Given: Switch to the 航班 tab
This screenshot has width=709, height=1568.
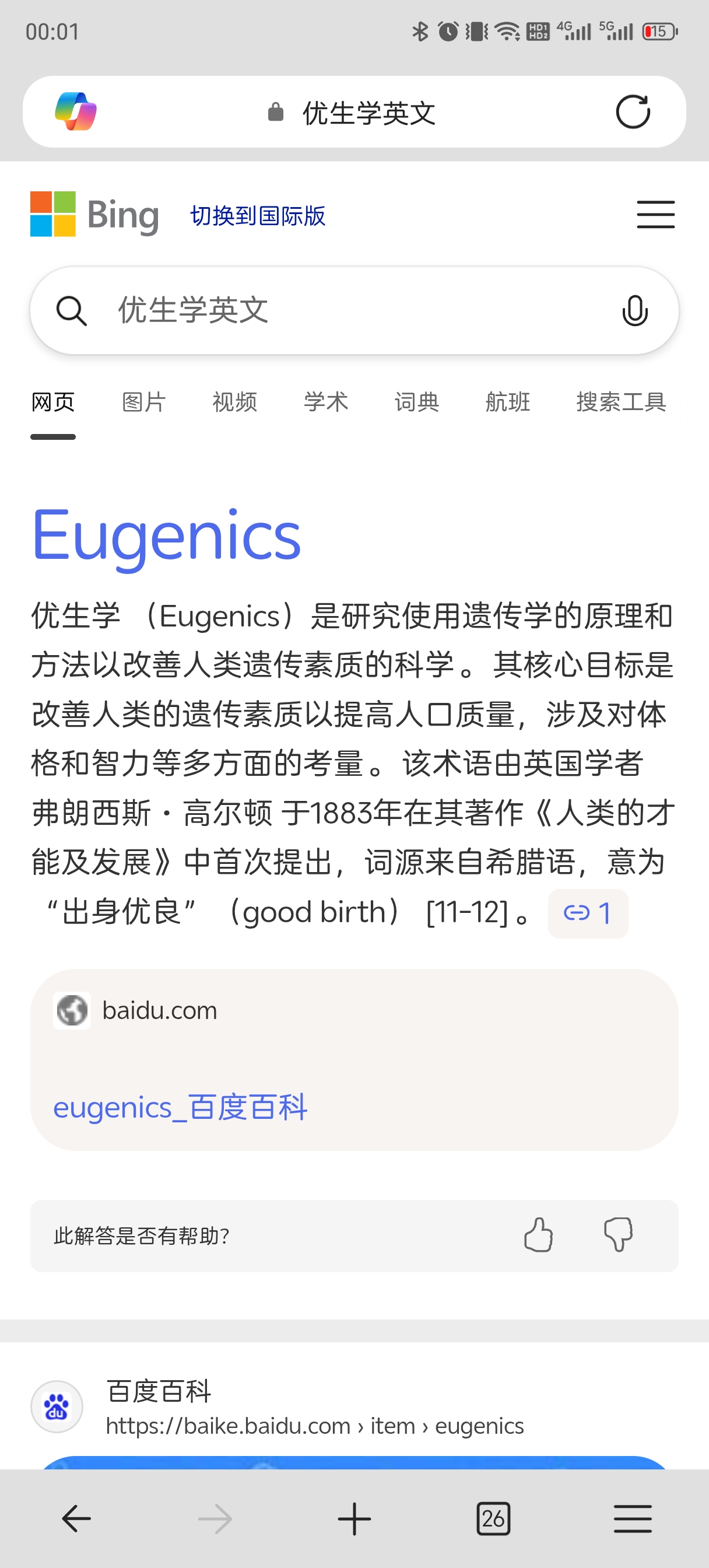Looking at the screenshot, I should pyautogui.click(x=508, y=402).
